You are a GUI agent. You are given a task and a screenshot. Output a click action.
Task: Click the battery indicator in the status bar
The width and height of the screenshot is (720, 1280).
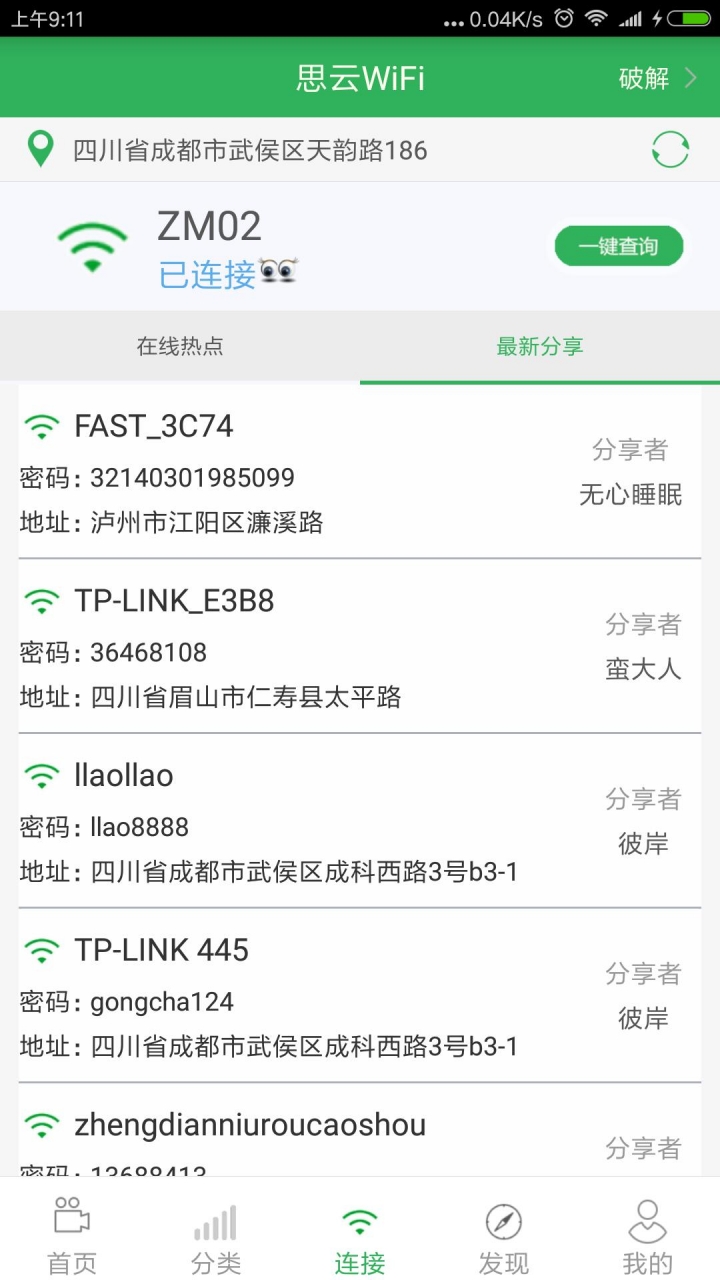692,16
